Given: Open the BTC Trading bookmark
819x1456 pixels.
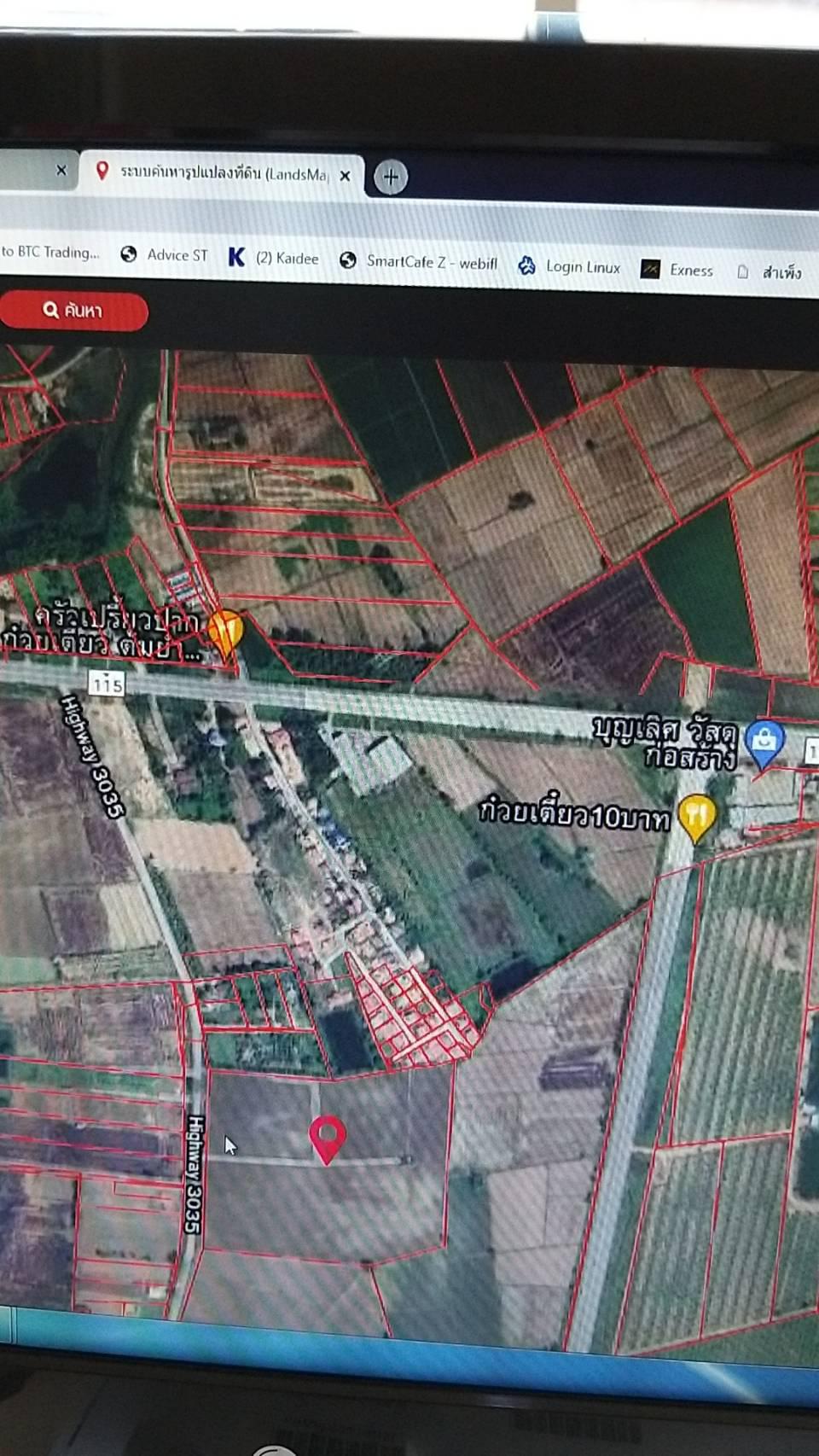Looking at the screenshot, I should pyautogui.click(x=50, y=252).
